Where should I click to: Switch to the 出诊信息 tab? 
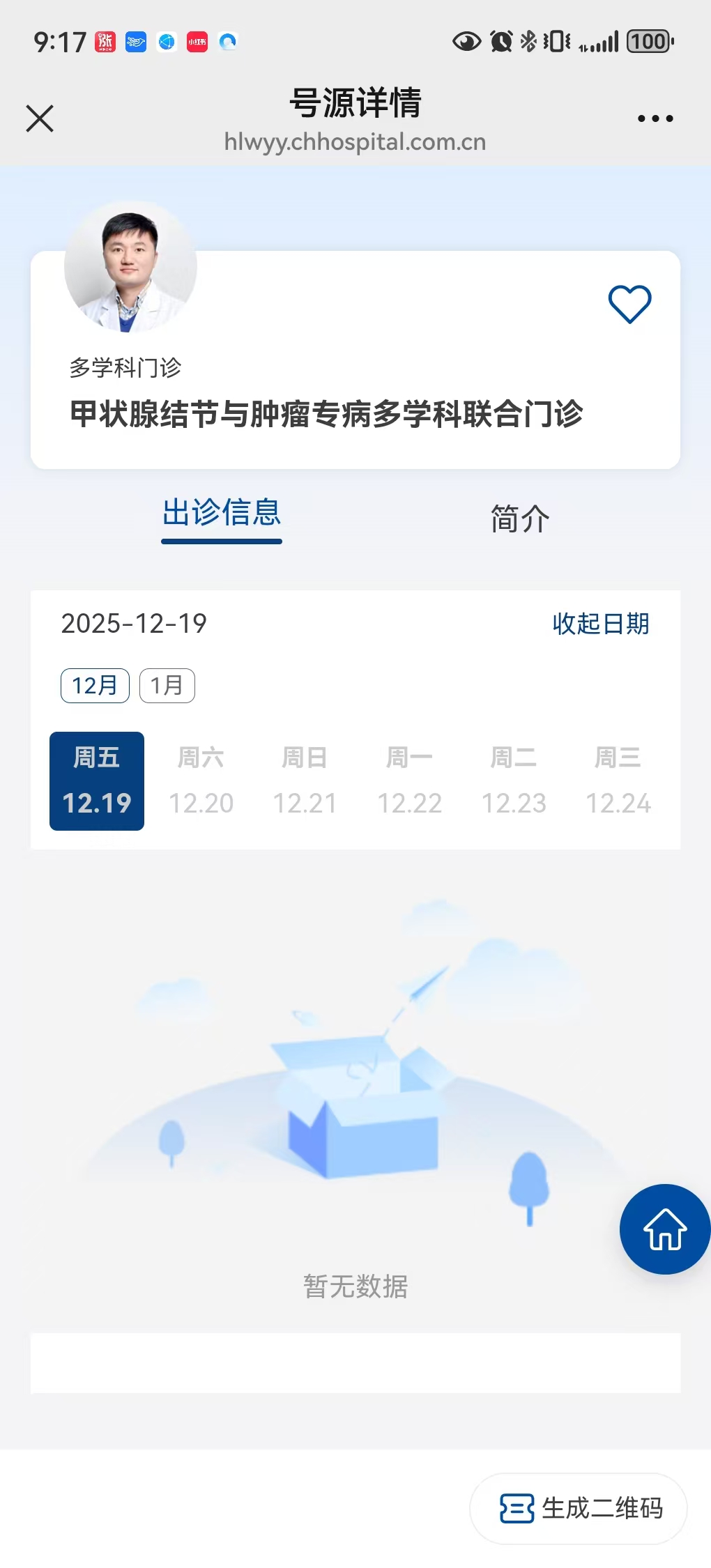[x=222, y=514]
